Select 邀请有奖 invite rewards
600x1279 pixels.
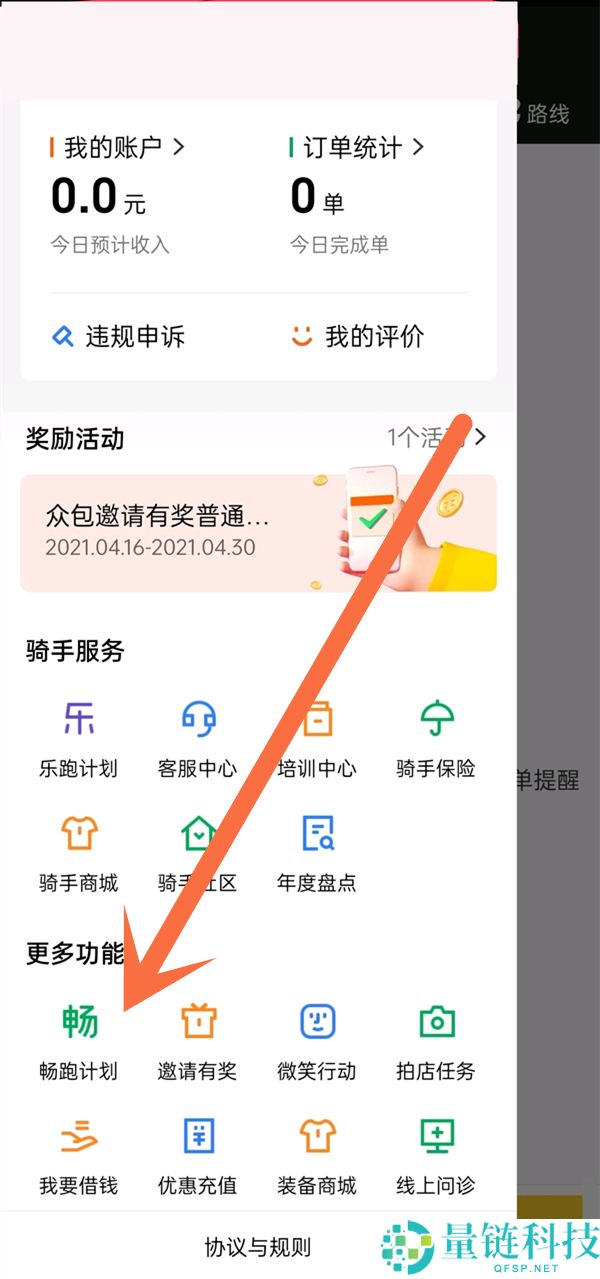coord(197,1042)
